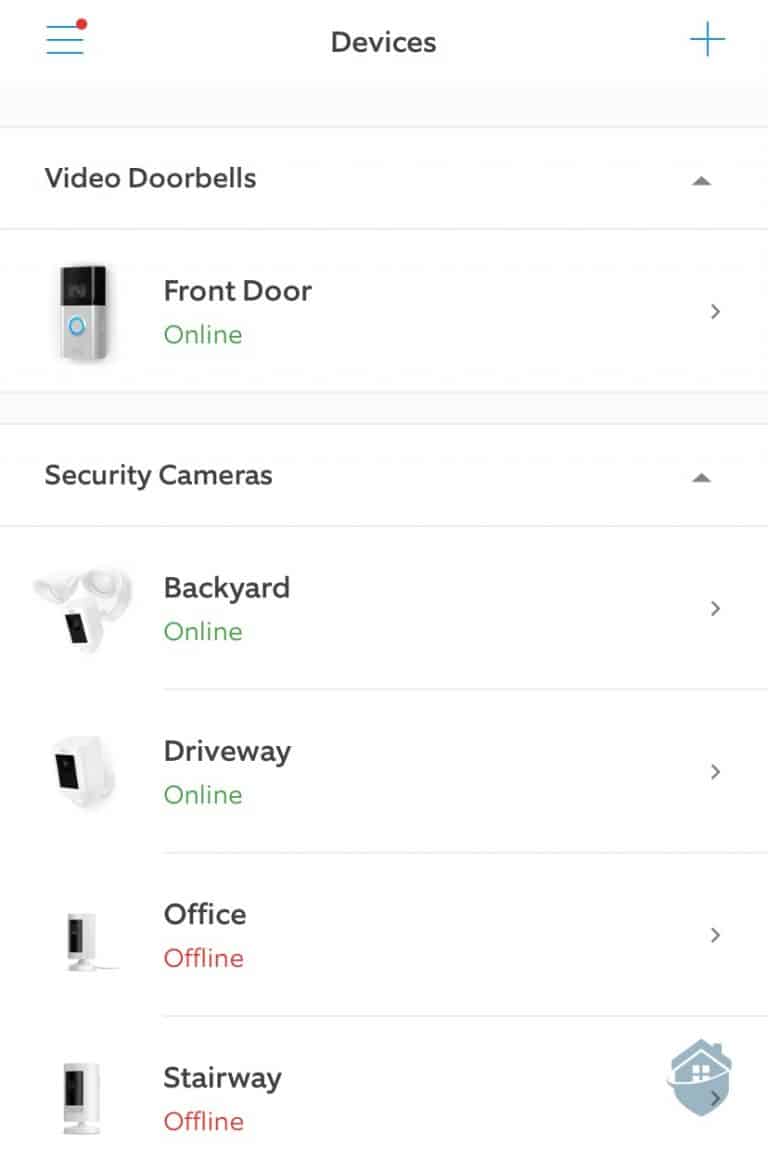This screenshot has width=768, height=1158.
Task: Tap the Offline status under Stairway
Action: pyautogui.click(x=204, y=1122)
